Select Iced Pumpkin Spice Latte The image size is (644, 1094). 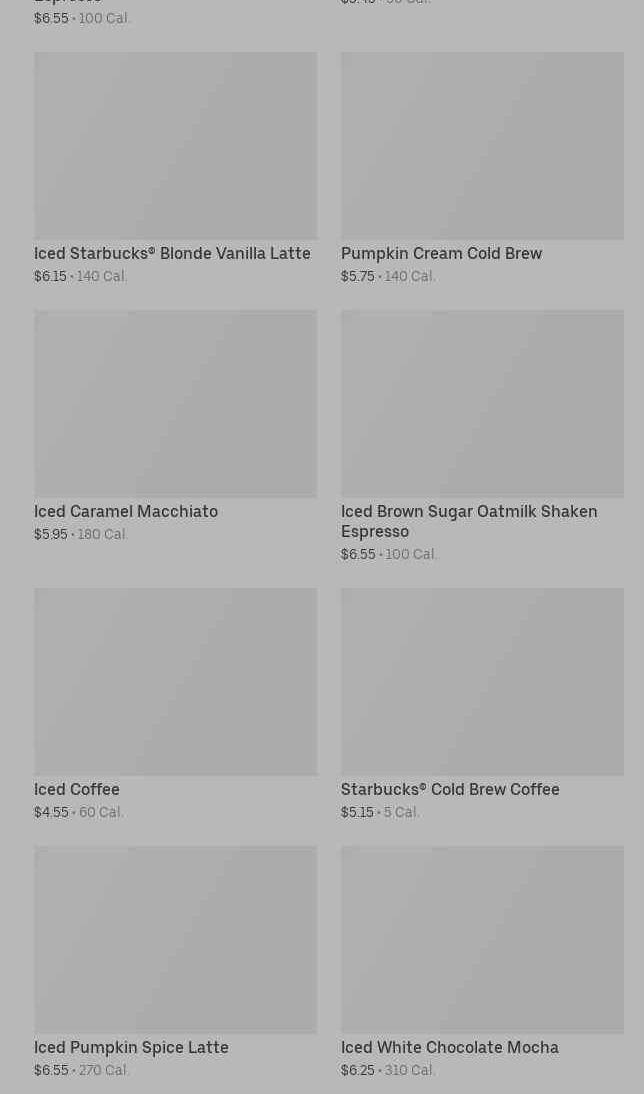[x=175, y=962]
